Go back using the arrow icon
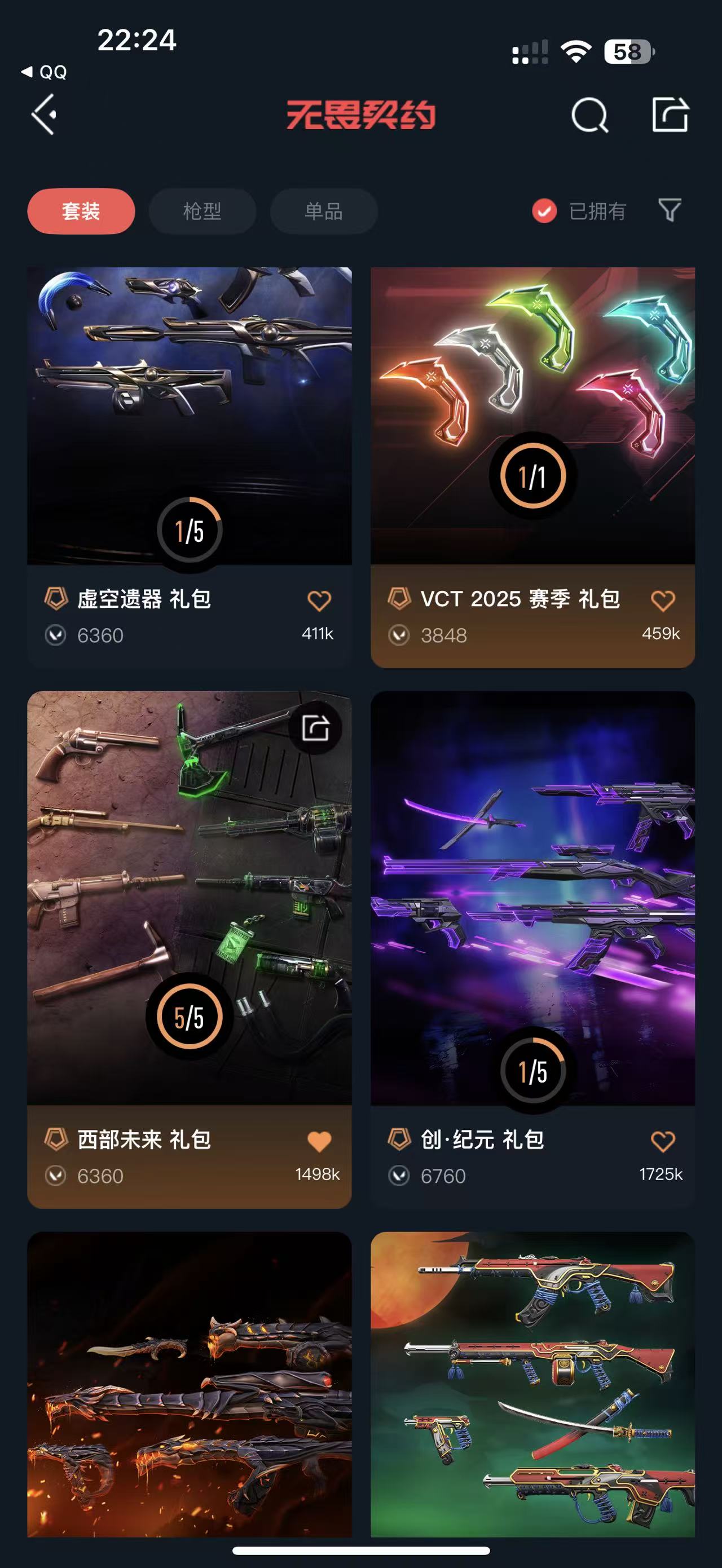 coord(44,114)
